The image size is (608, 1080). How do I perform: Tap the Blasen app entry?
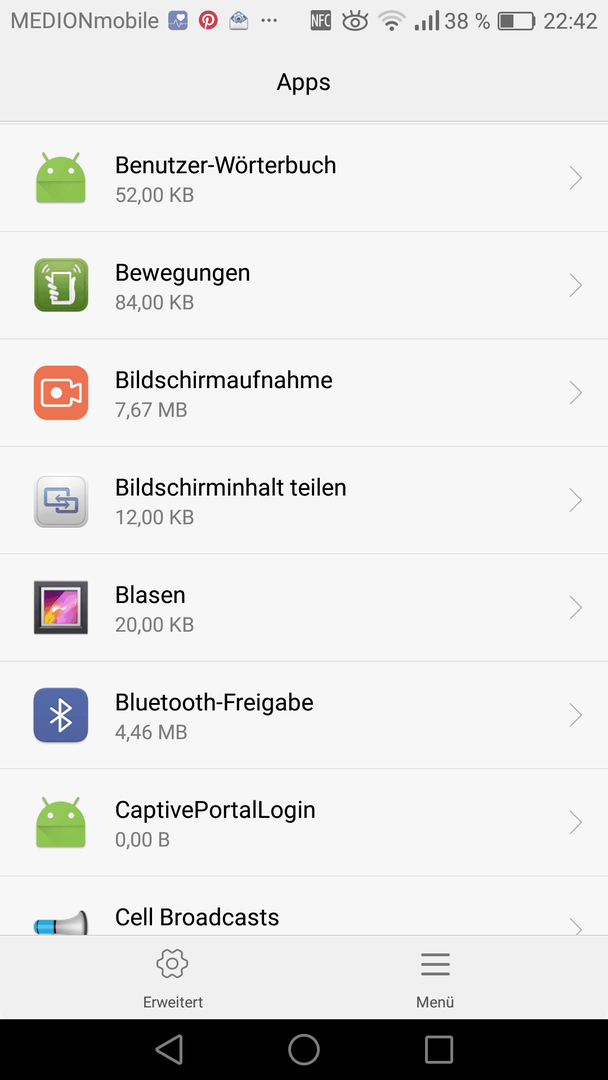[x=304, y=608]
